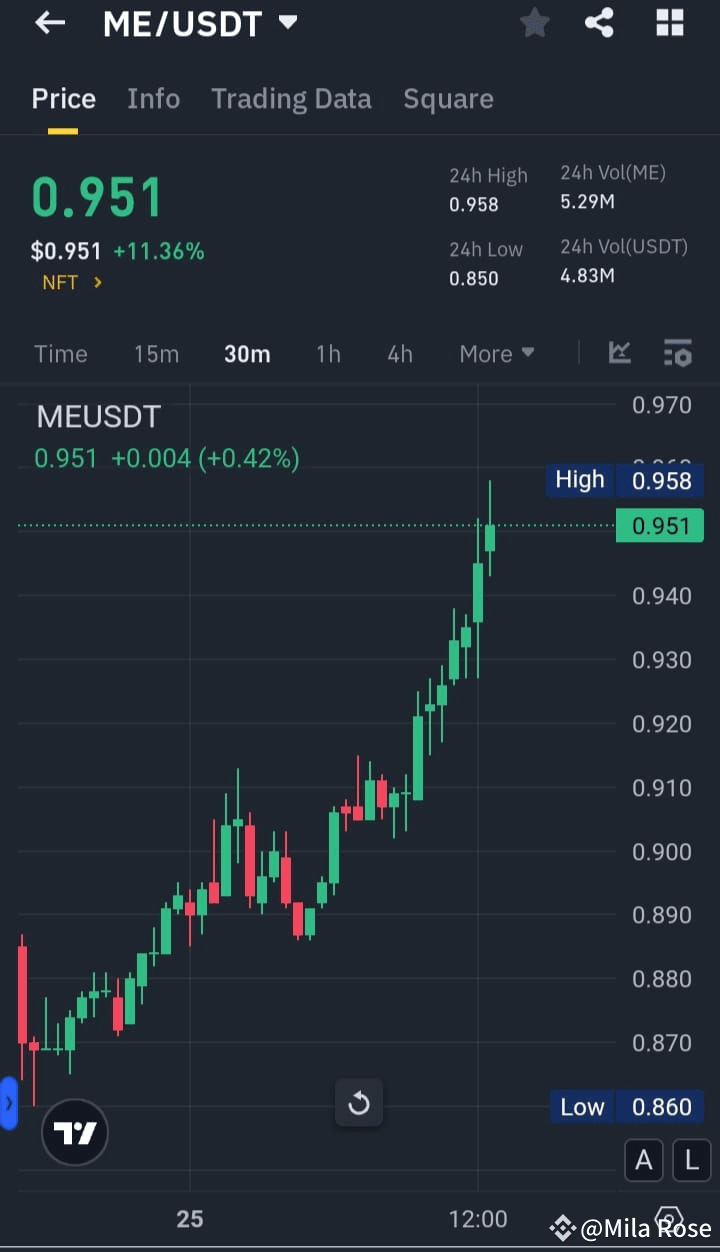
Task: Toggle the L log-scale button
Action: pyautogui.click(x=691, y=1160)
